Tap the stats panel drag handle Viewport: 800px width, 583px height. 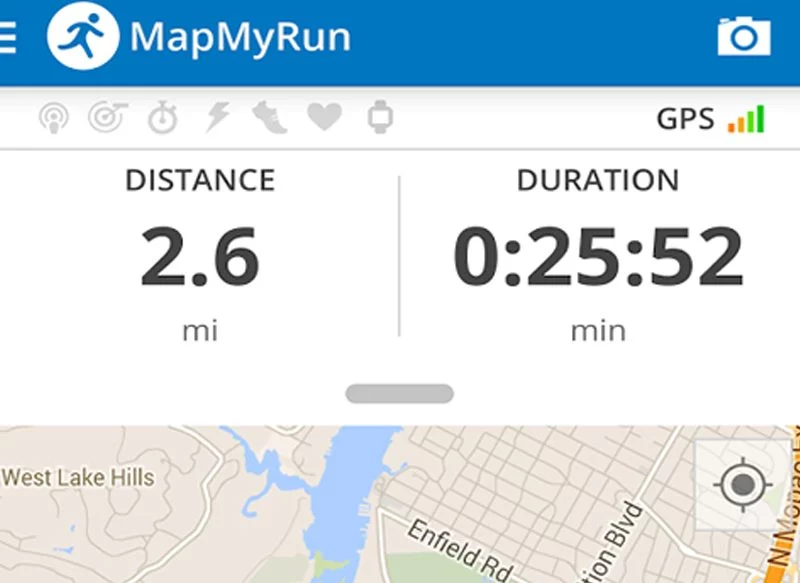pyautogui.click(x=399, y=393)
